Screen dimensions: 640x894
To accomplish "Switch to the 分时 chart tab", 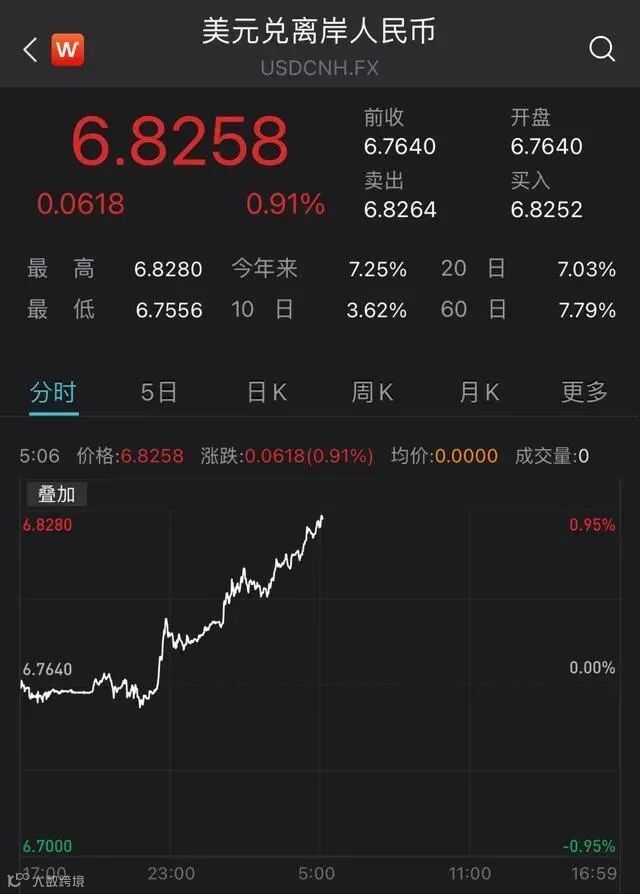I will (x=53, y=392).
